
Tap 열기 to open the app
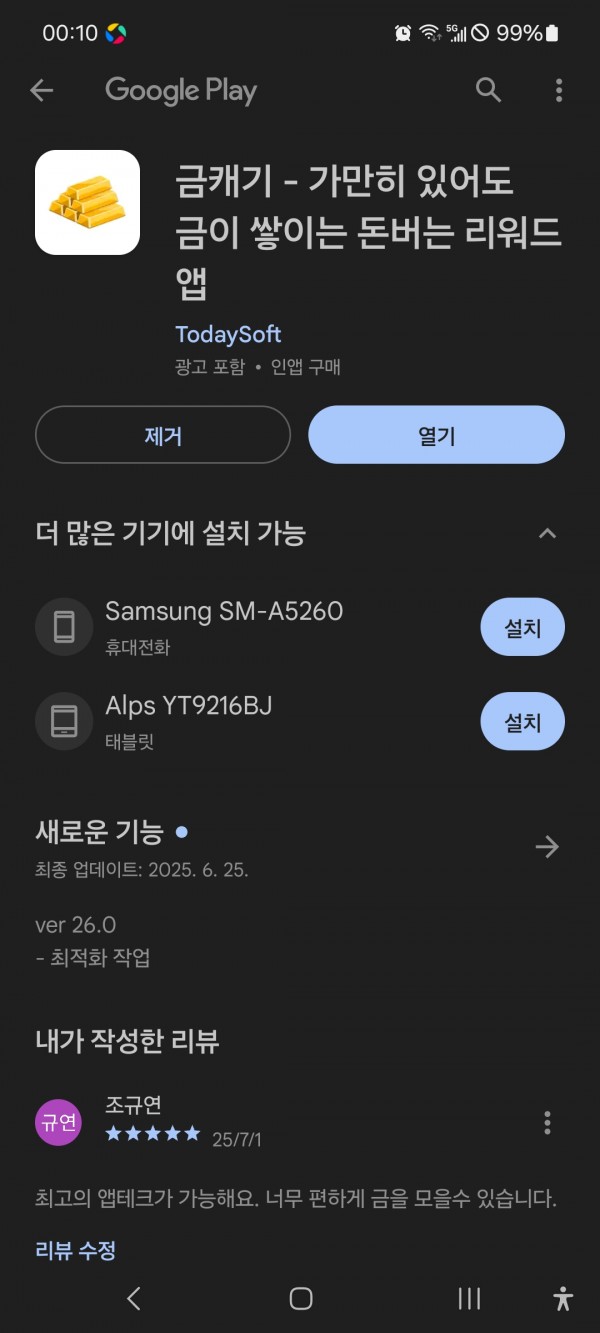point(436,435)
